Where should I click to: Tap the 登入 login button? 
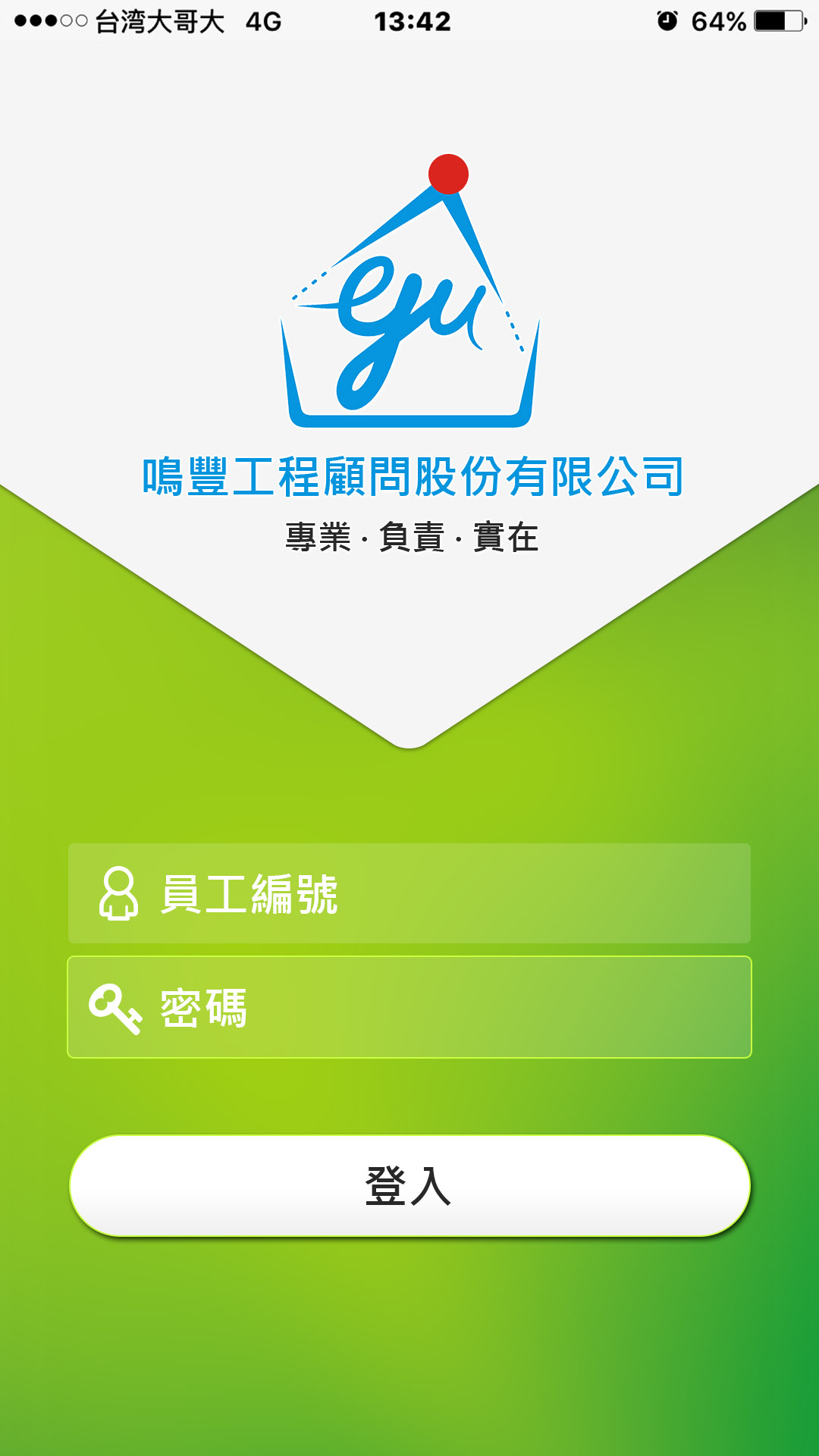[409, 1185]
